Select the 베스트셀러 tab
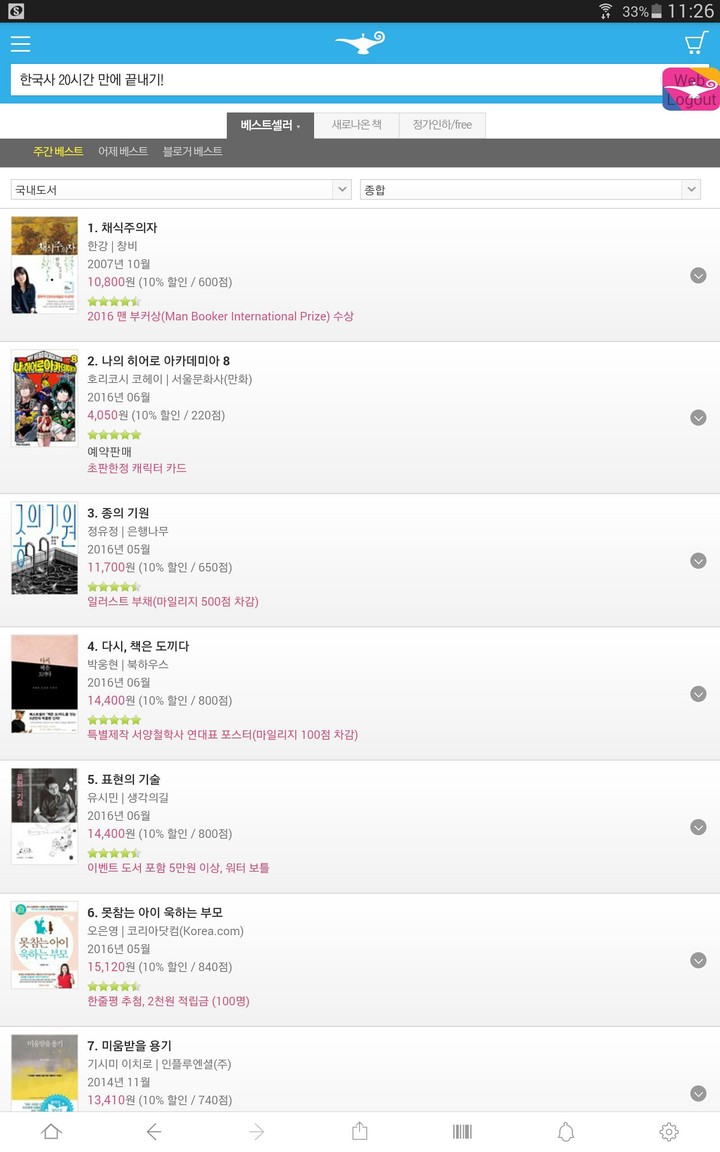The image size is (720, 1152). [x=270, y=125]
